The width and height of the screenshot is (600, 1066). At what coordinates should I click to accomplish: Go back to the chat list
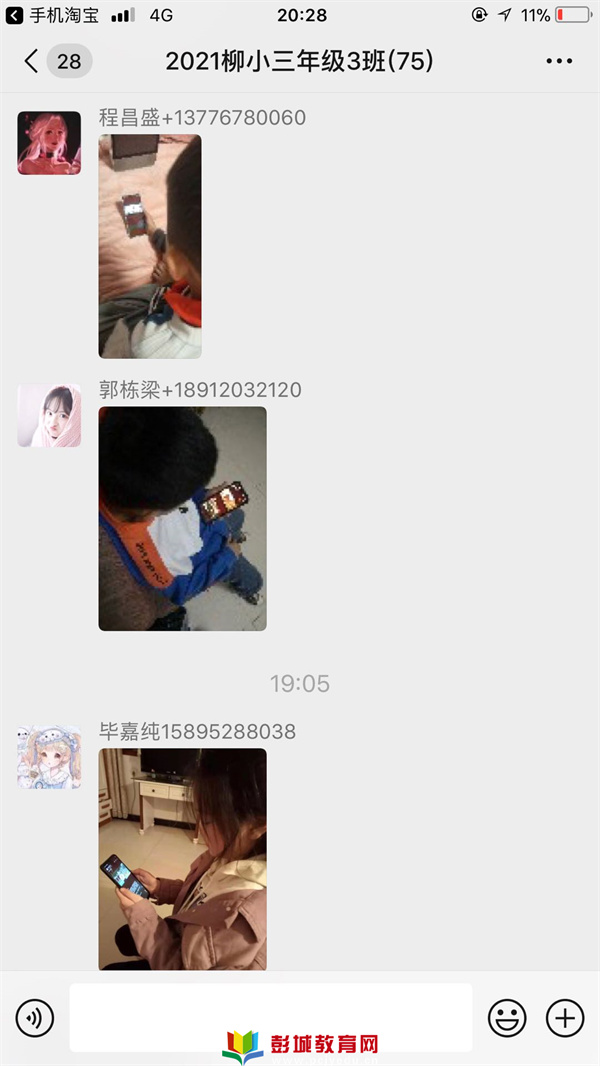[33, 61]
